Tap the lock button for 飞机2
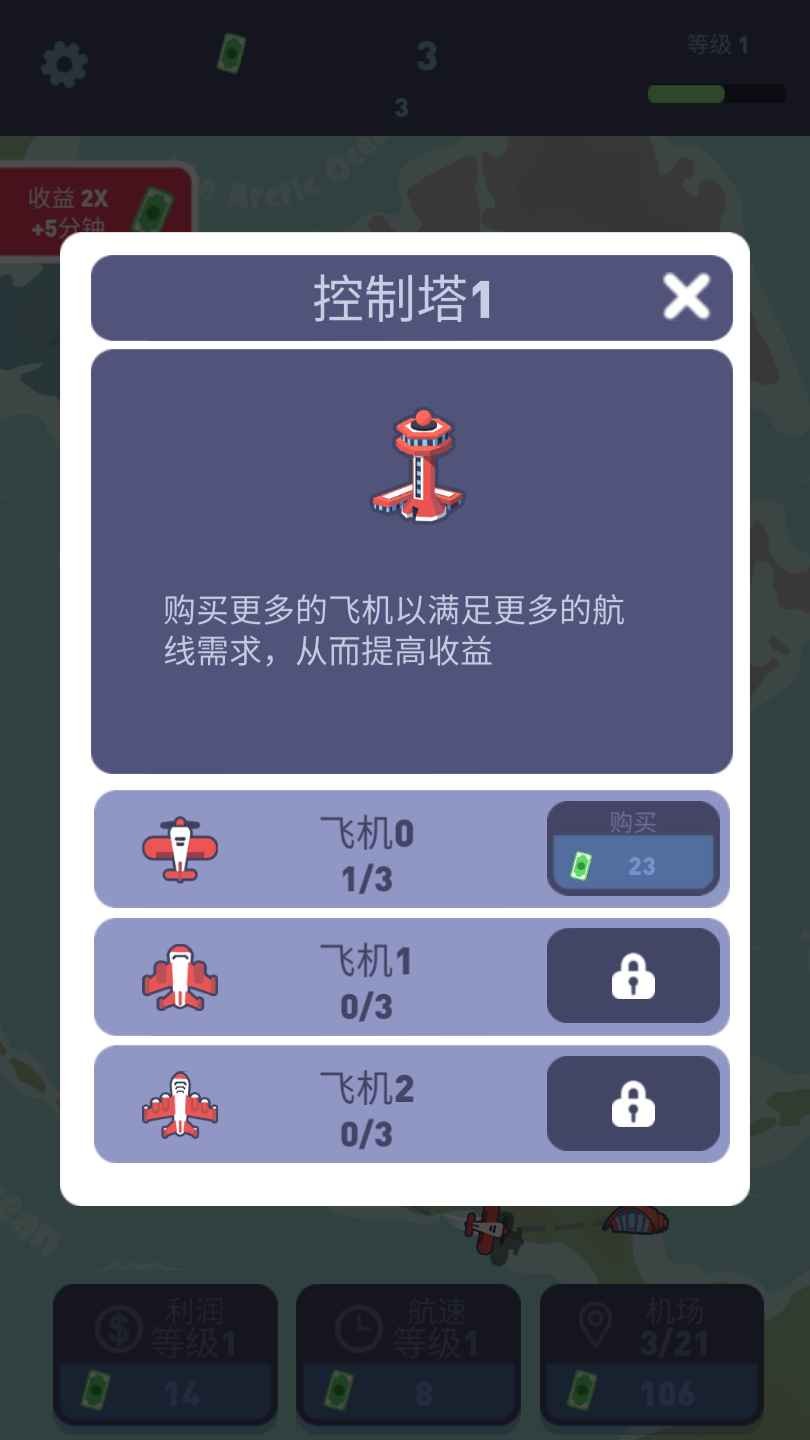Image resolution: width=810 pixels, height=1440 pixels. tap(633, 1104)
